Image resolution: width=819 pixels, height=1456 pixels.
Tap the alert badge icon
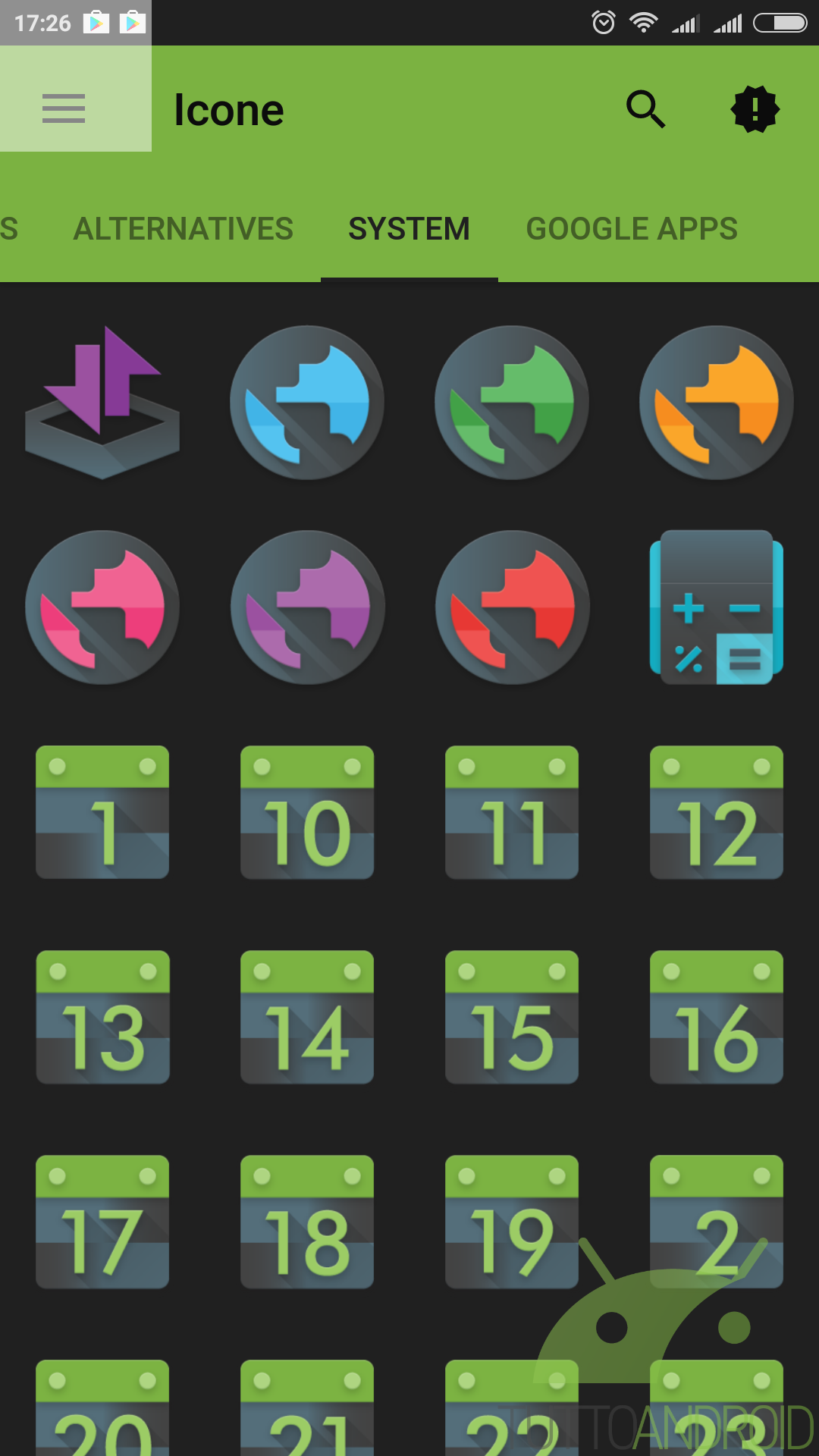click(755, 109)
